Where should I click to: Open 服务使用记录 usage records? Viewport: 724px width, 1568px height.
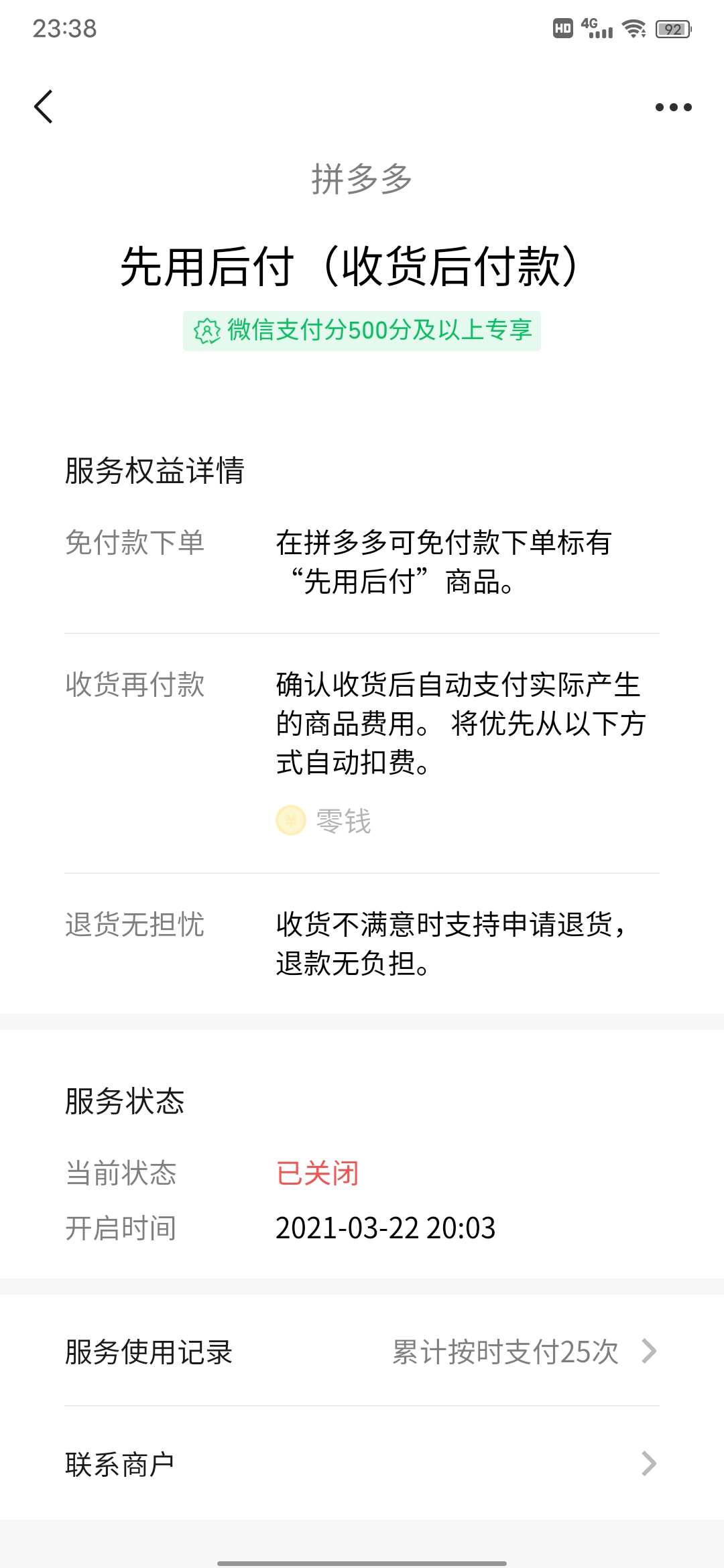click(x=362, y=1352)
